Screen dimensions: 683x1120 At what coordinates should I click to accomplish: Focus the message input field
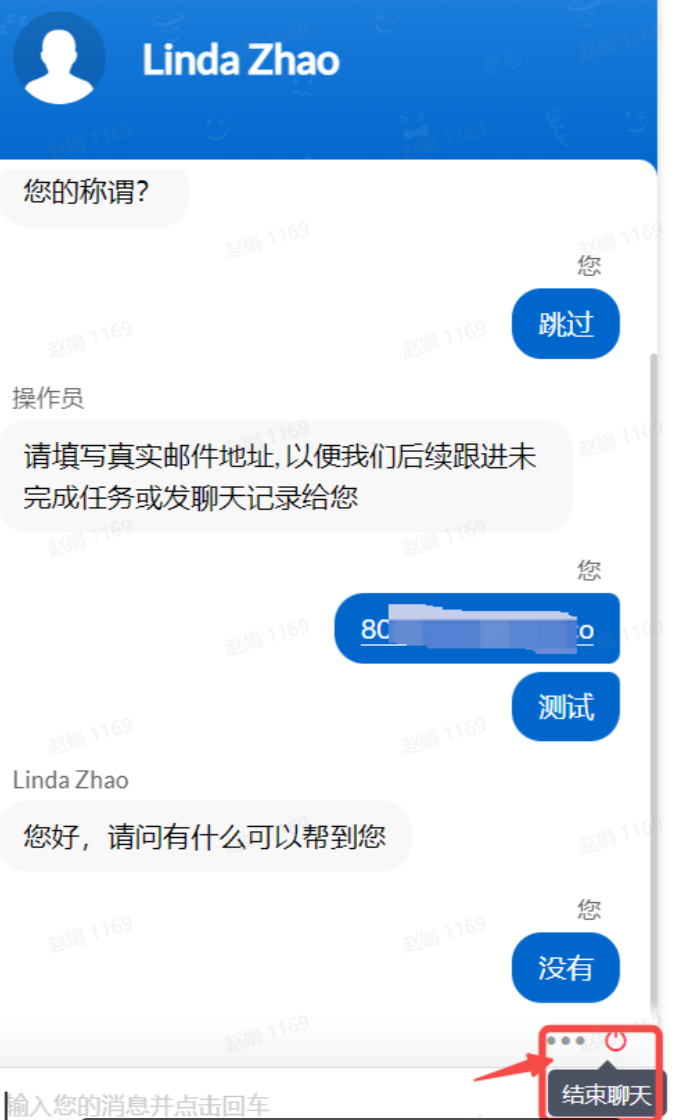[250, 1104]
